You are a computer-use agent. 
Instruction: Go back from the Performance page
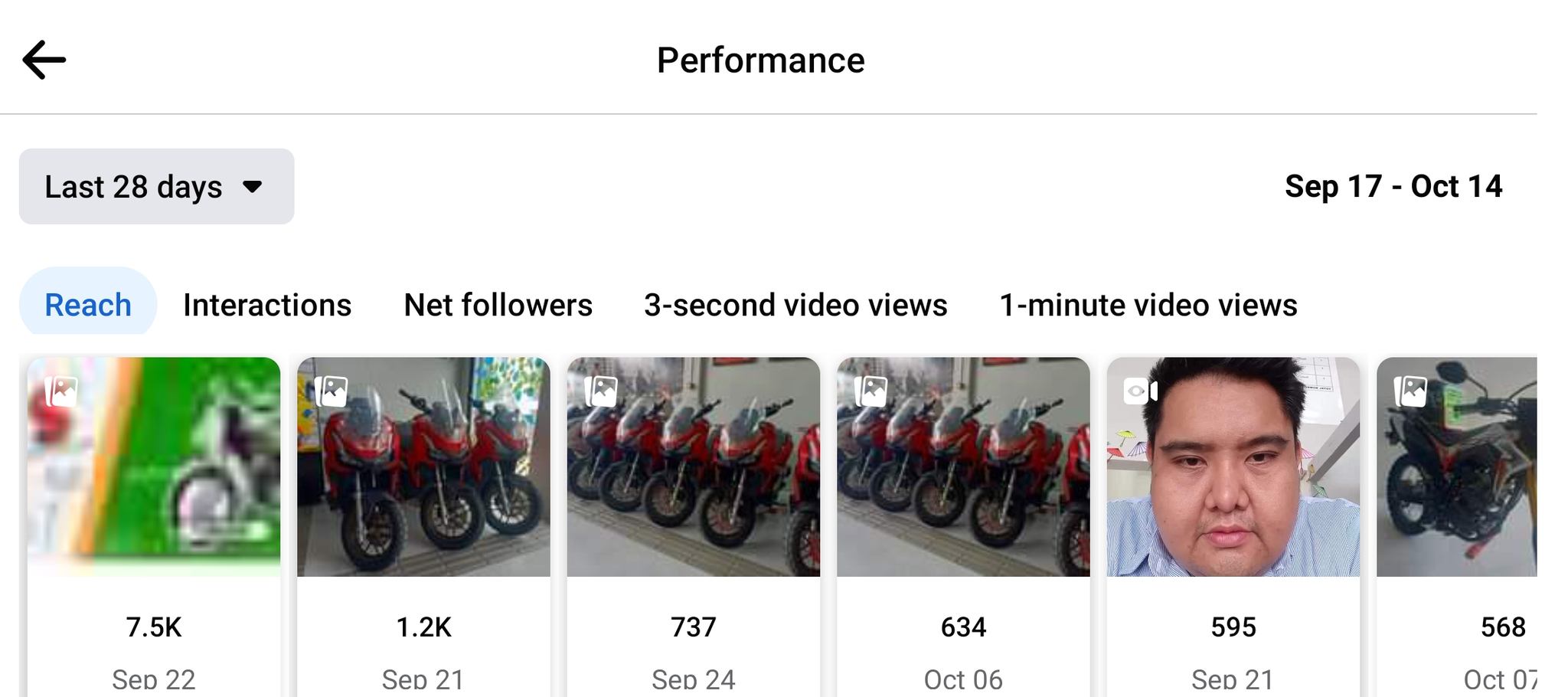tap(44, 60)
